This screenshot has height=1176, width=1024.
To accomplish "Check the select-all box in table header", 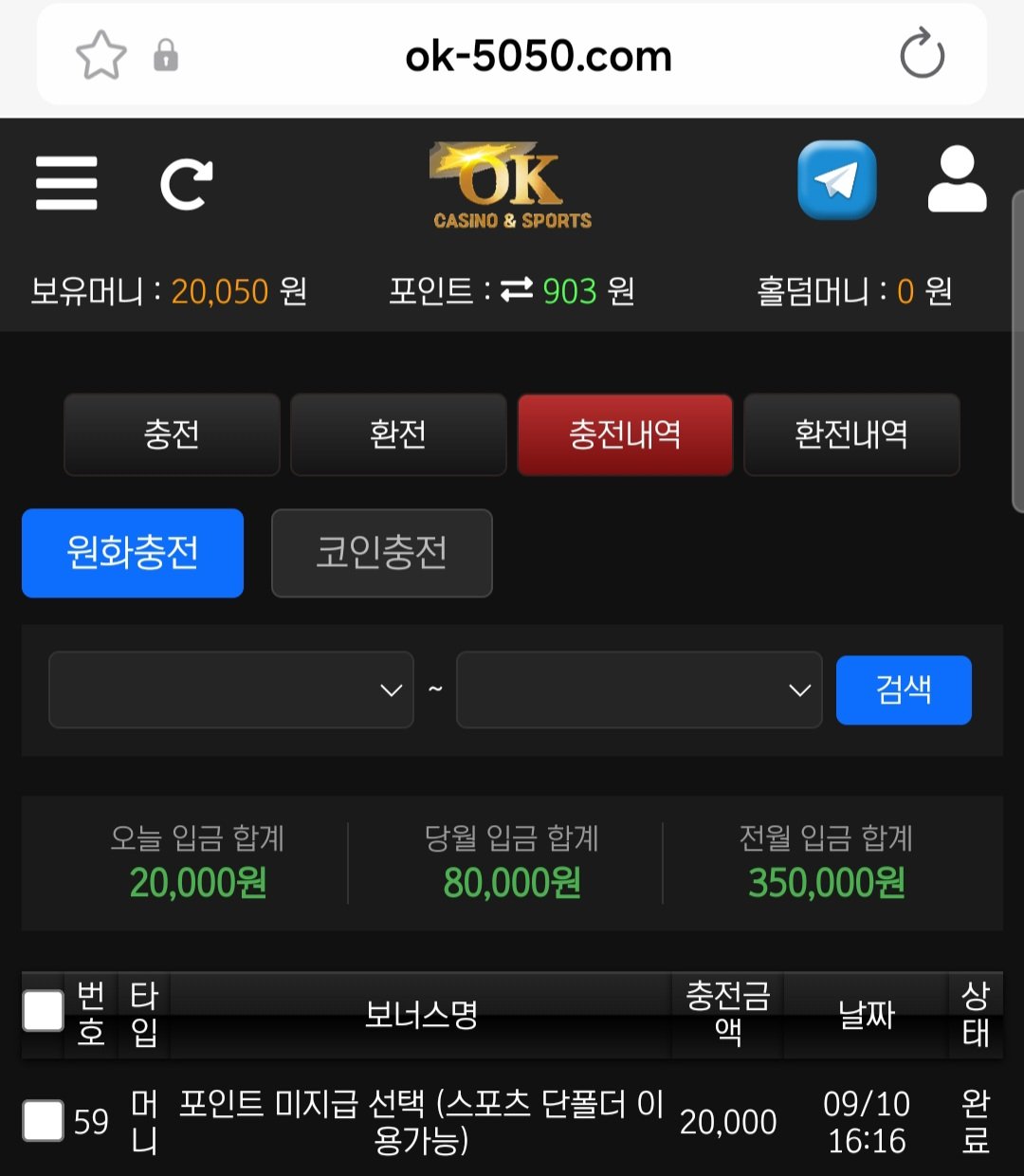I will click(x=43, y=1011).
